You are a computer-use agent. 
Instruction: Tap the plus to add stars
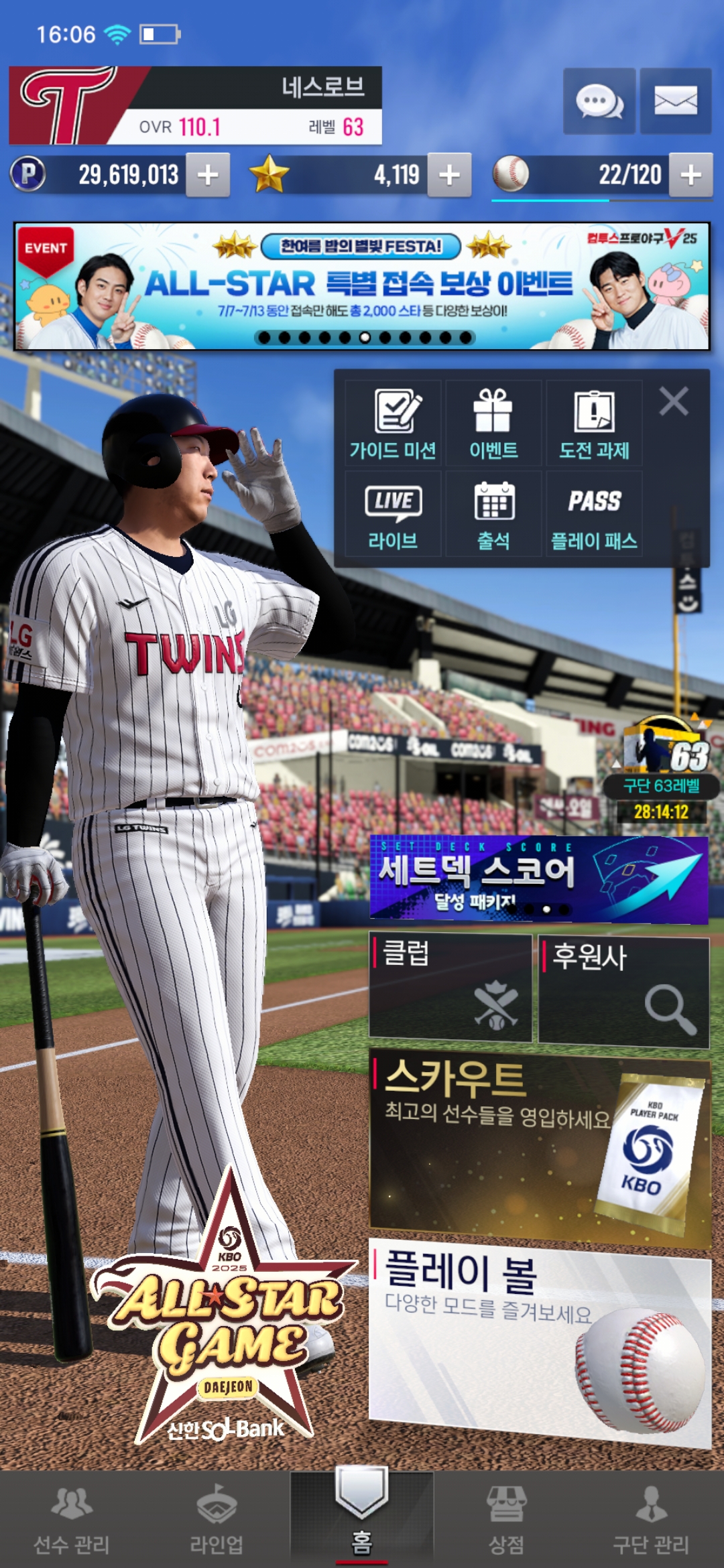point(449,176)
